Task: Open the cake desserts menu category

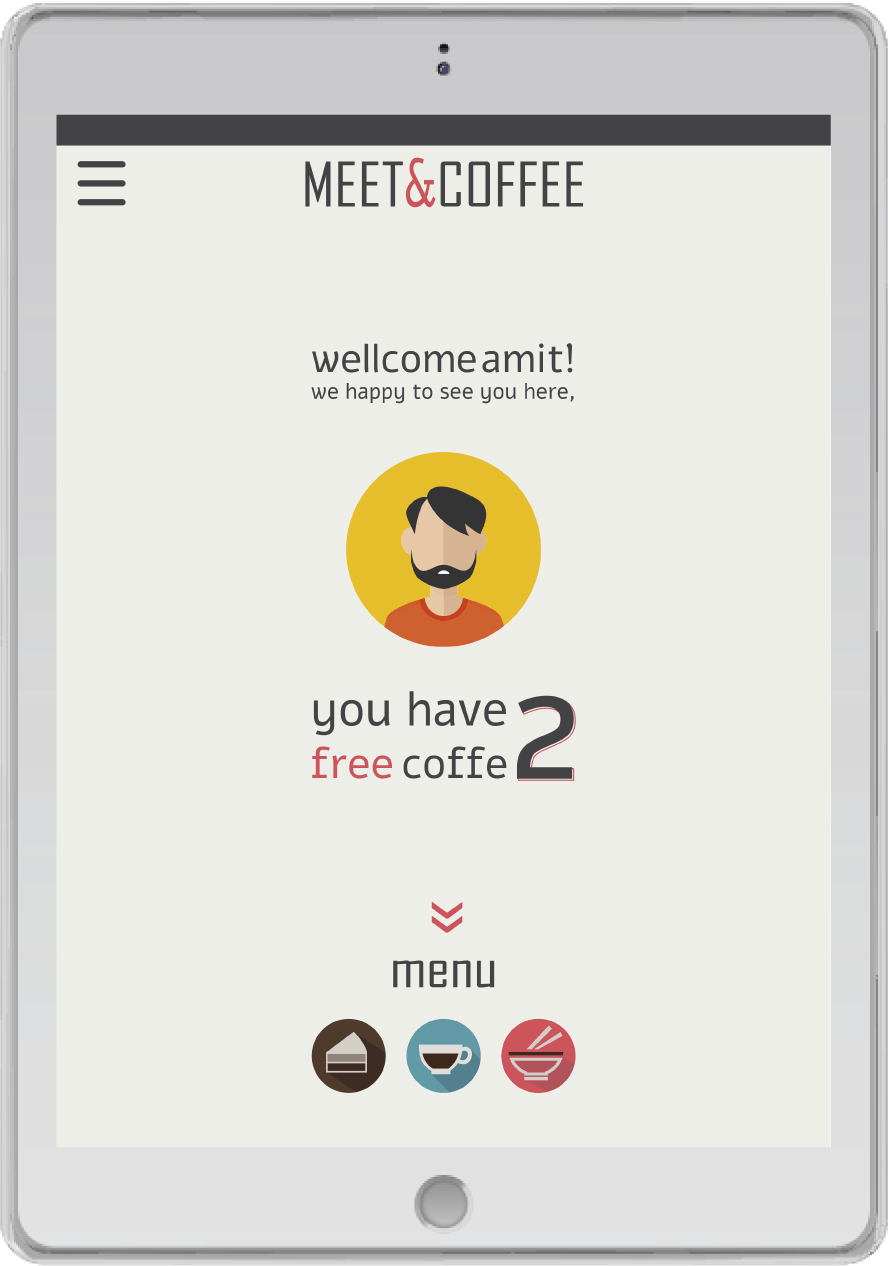Action: [349, 1056]
